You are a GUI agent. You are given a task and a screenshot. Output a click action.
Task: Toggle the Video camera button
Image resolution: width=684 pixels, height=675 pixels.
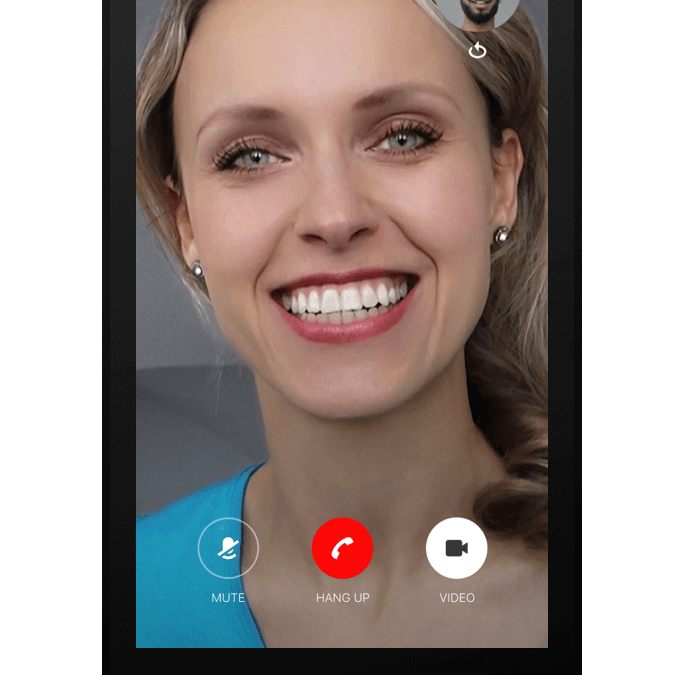(457, 548)
